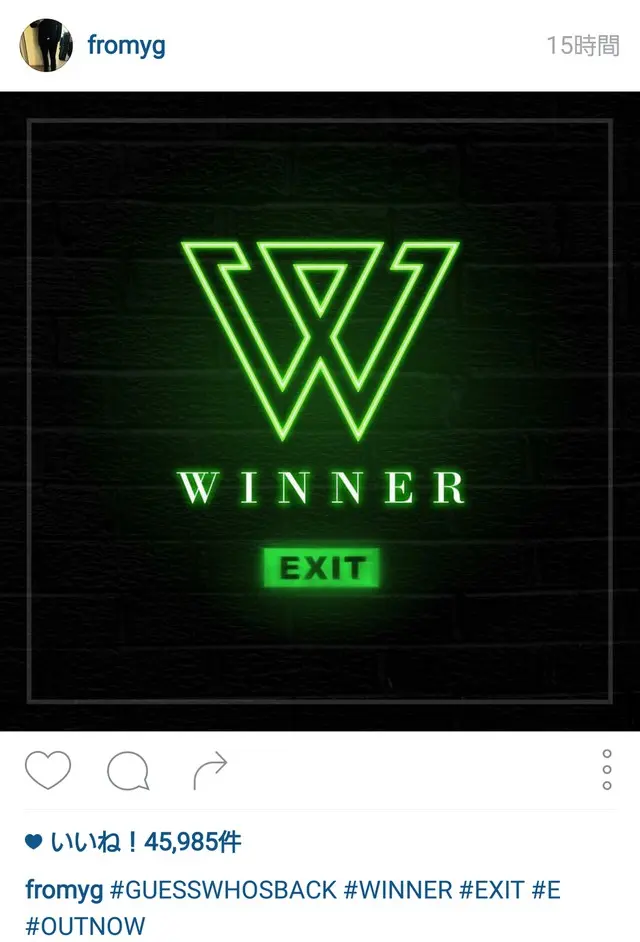The width and height of the screenshot is (640, 942).
Task: Open fromyg username in the post header
Action: (126, 45)
